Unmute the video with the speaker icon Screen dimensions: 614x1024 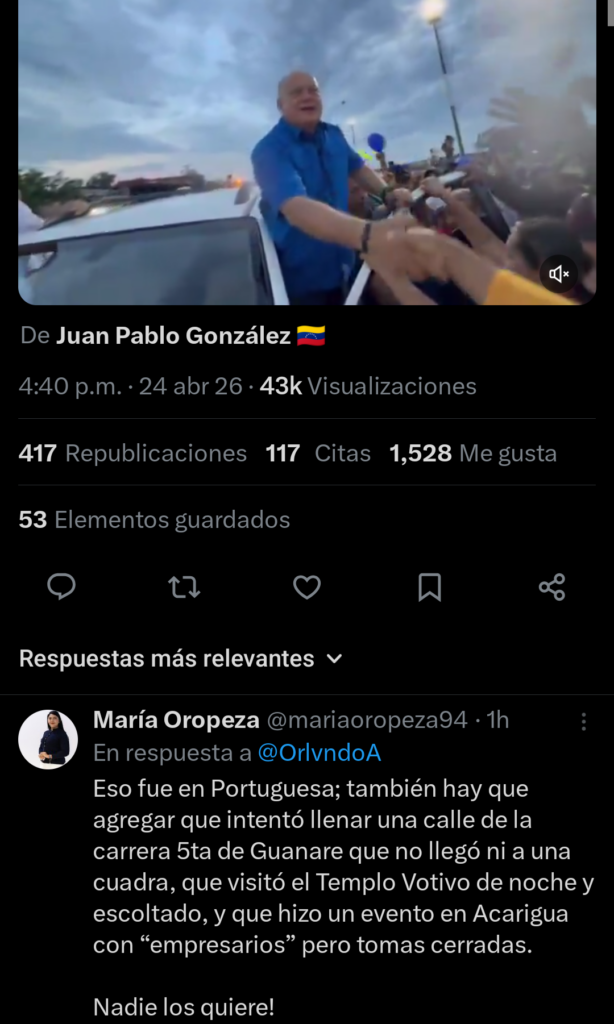pyautogui.click(x=559, y=273)
